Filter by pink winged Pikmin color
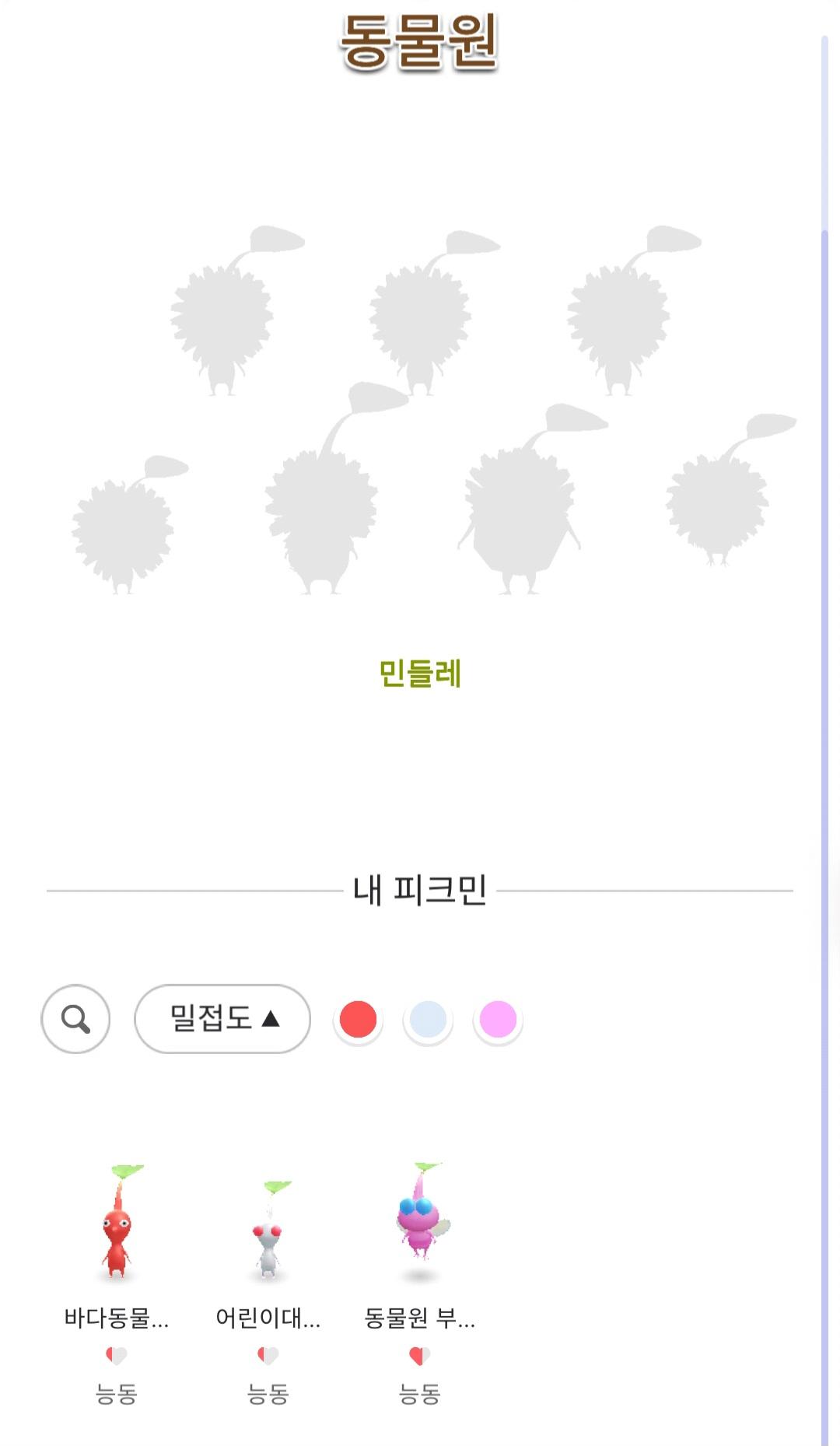The width and height of the screenshot is (840, 1446). pyautogui.click(x=498, y=1020)
